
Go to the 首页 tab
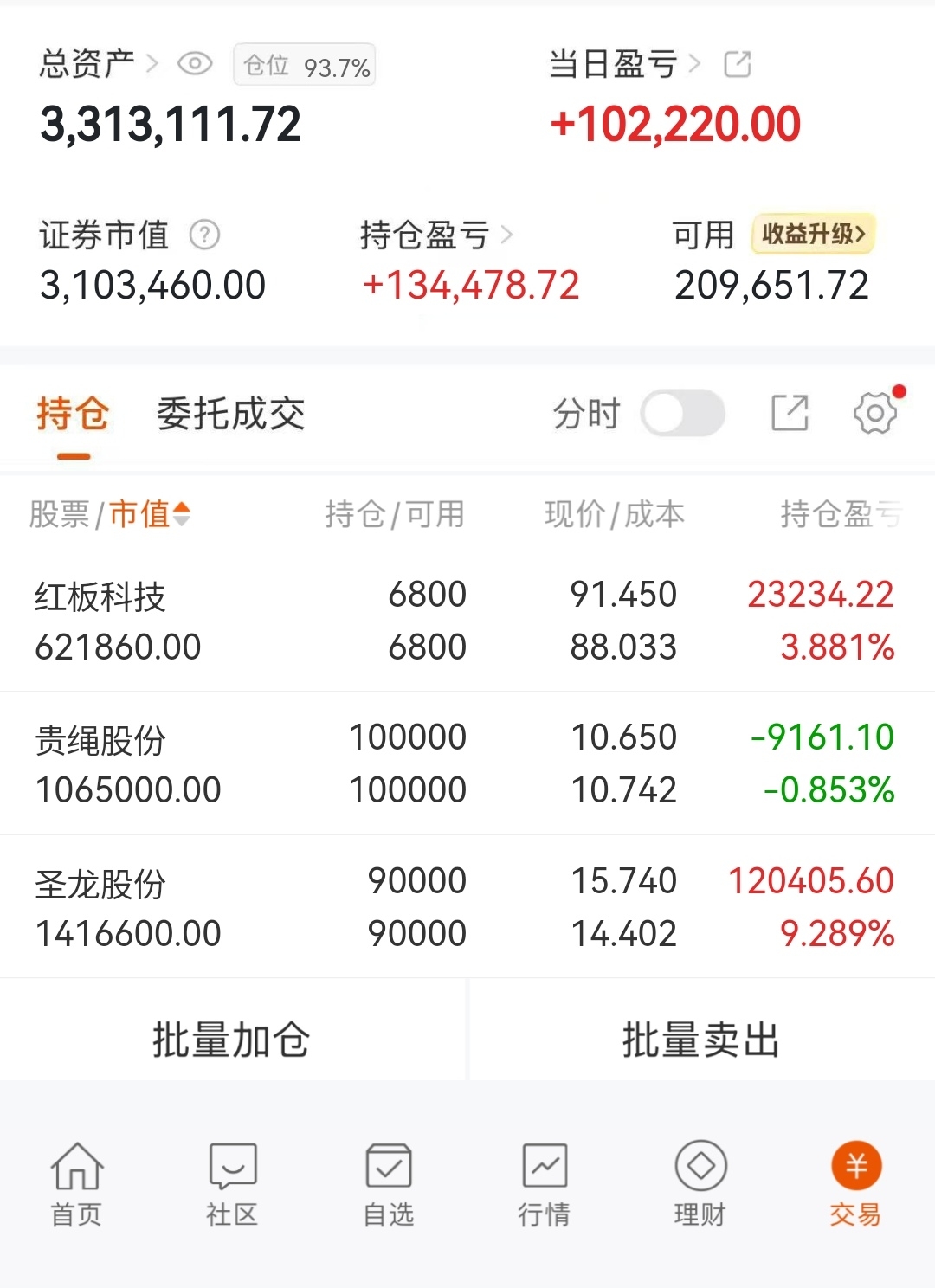tap(77, 1184)
